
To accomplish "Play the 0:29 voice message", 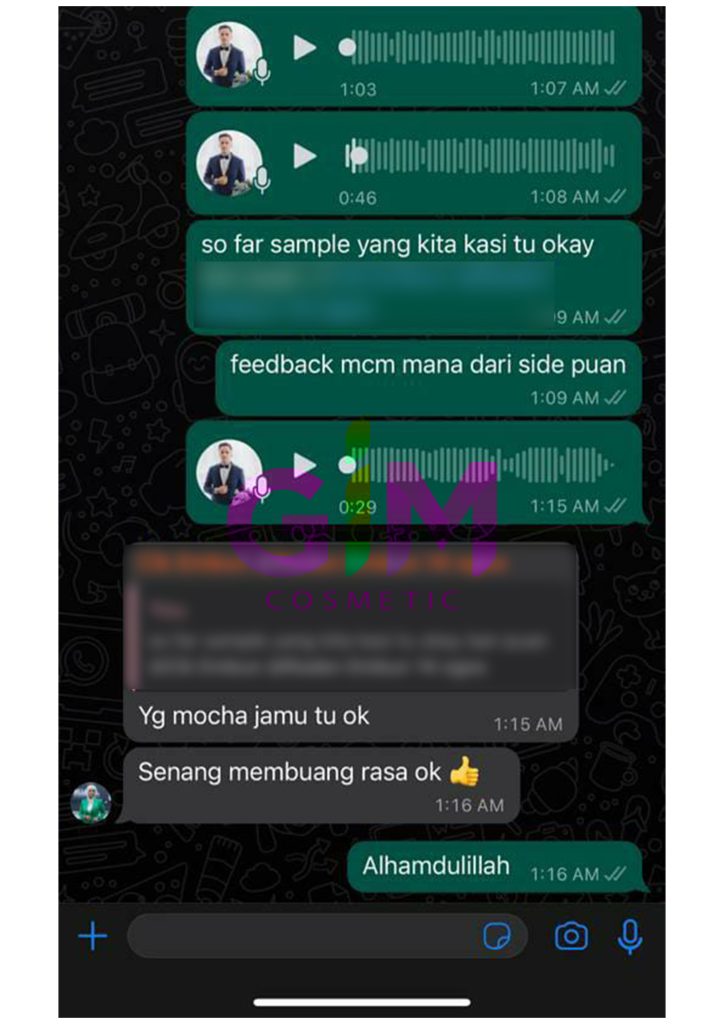I will point(304,465).
